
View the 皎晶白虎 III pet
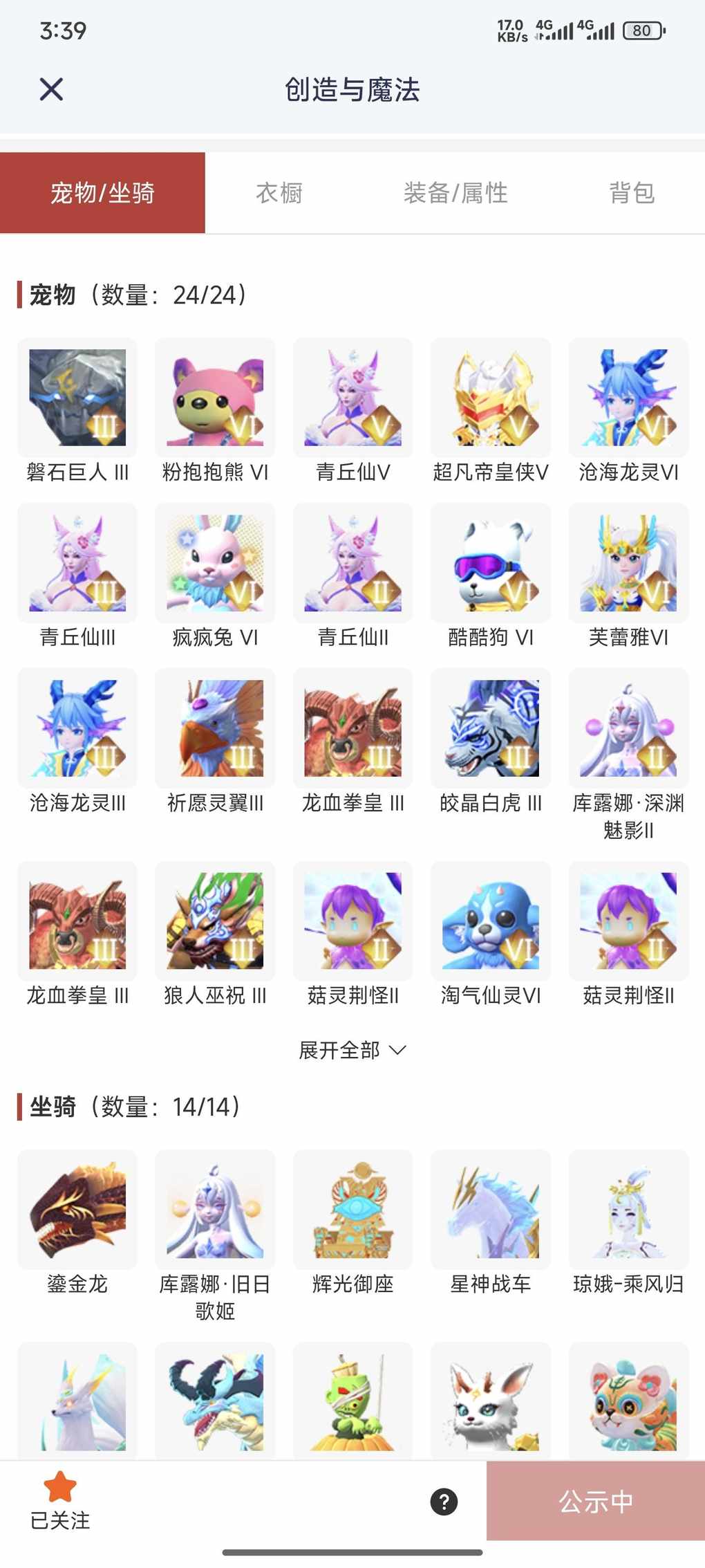pyautogui.click(x=491, y=728)
